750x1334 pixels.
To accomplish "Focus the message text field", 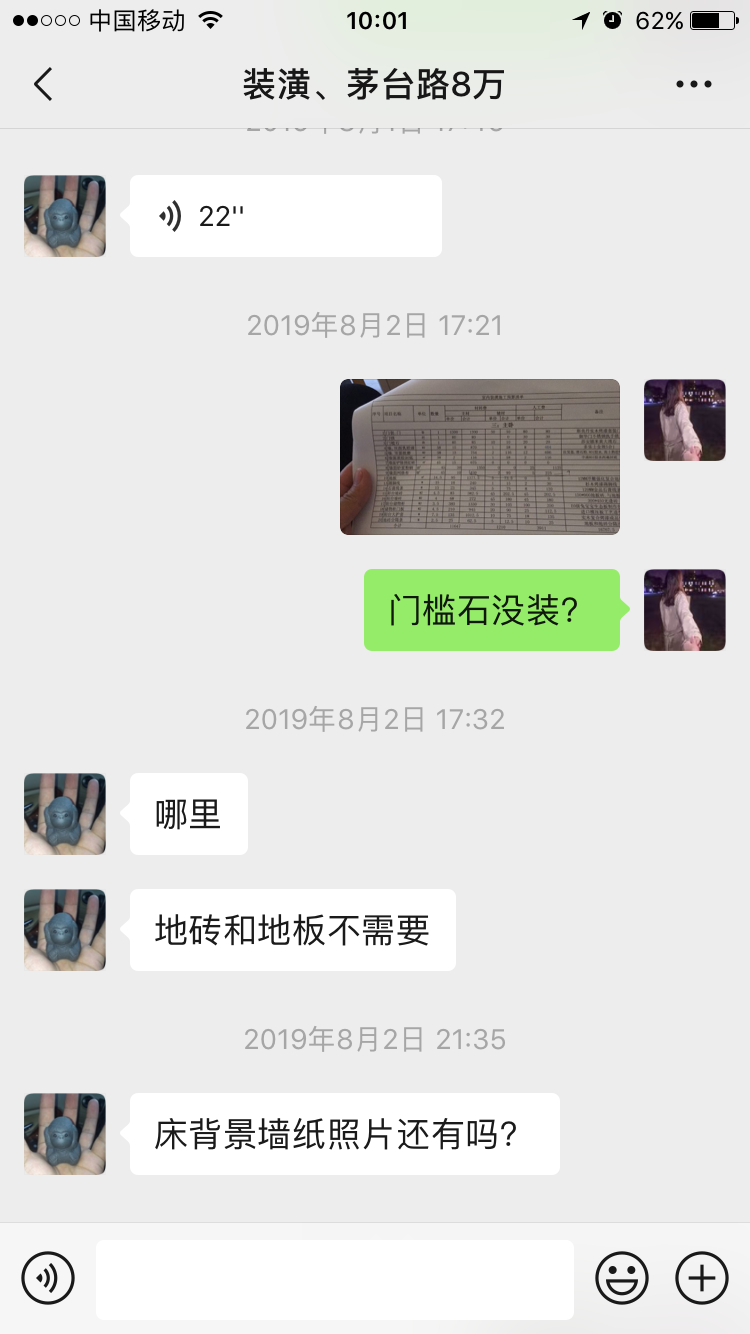I will [335, 1279].
